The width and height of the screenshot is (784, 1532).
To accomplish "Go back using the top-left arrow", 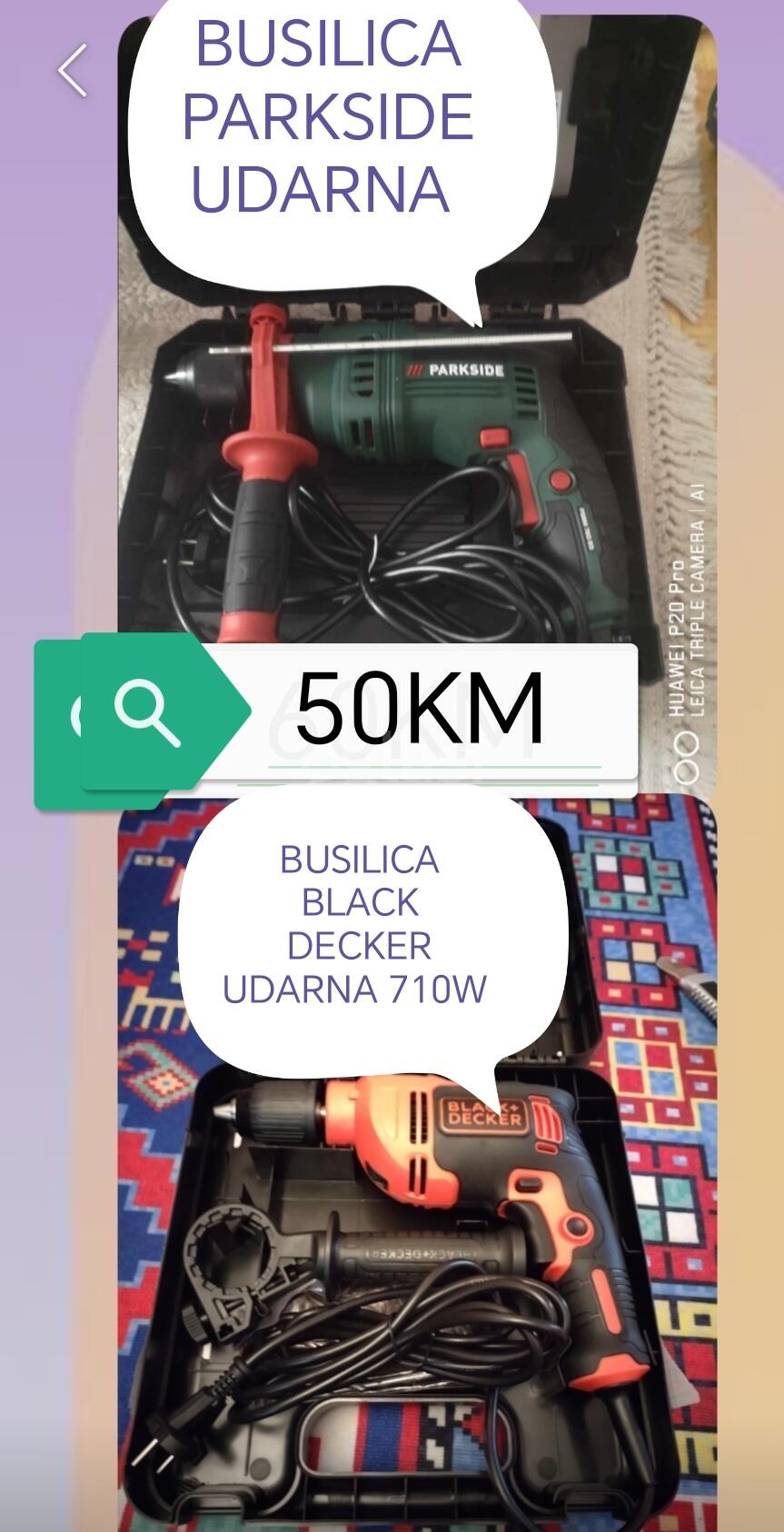I will (x=73, y=70).
